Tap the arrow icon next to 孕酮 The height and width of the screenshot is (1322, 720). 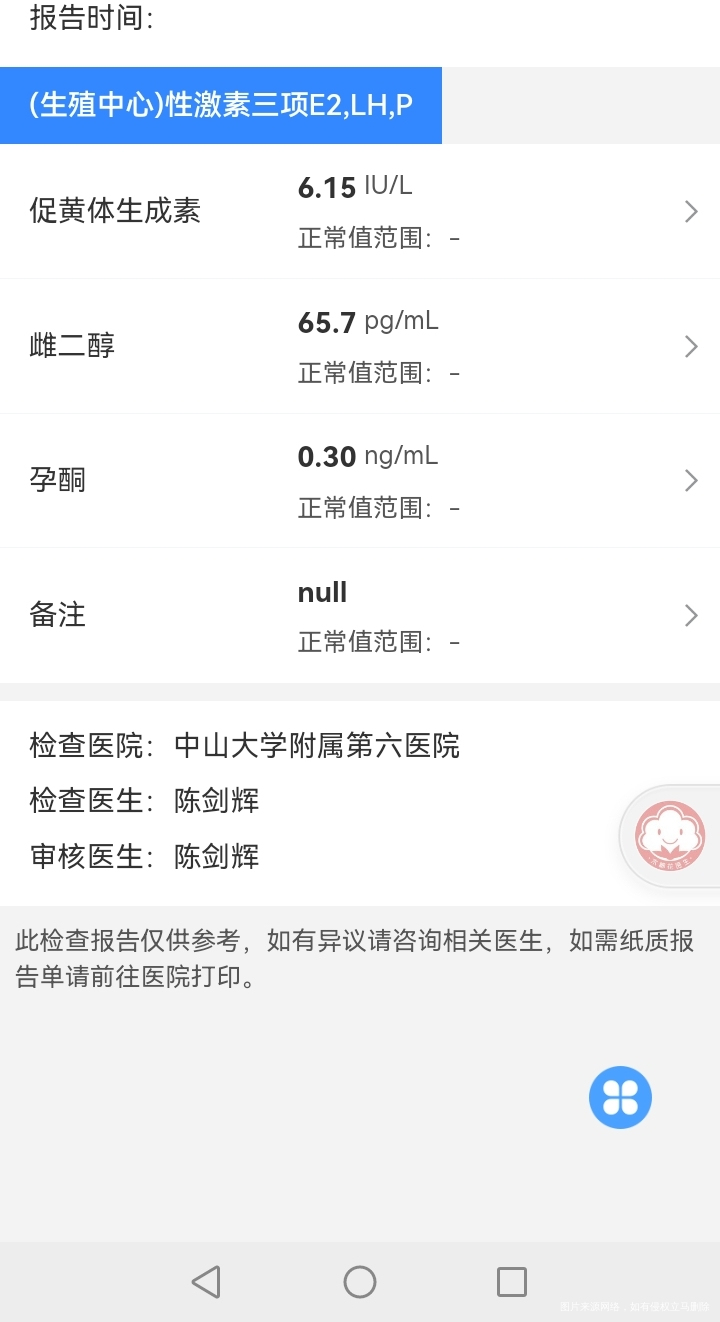(x=690, y=480)
